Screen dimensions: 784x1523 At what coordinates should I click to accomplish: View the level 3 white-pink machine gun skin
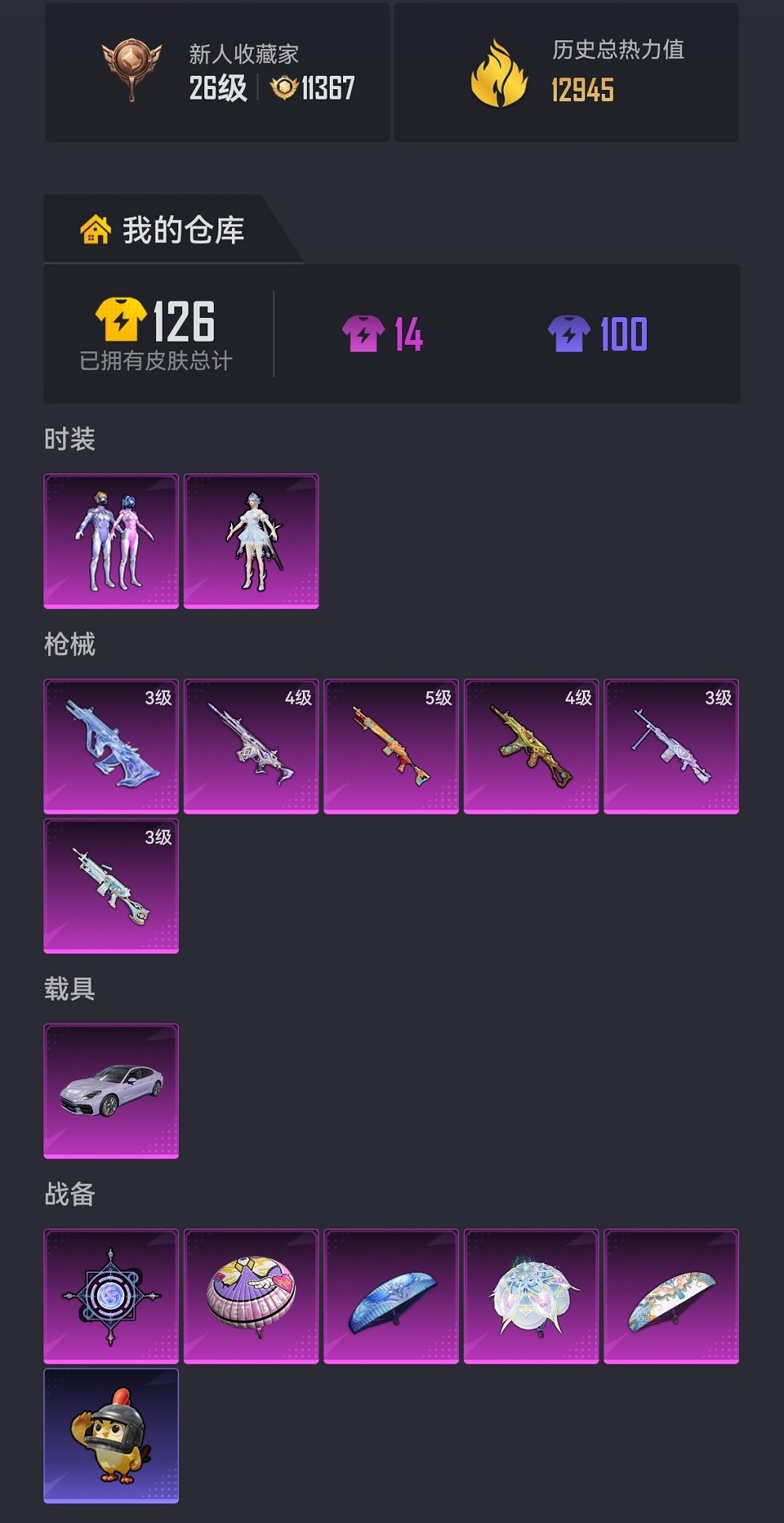click(x=671, y=747)
